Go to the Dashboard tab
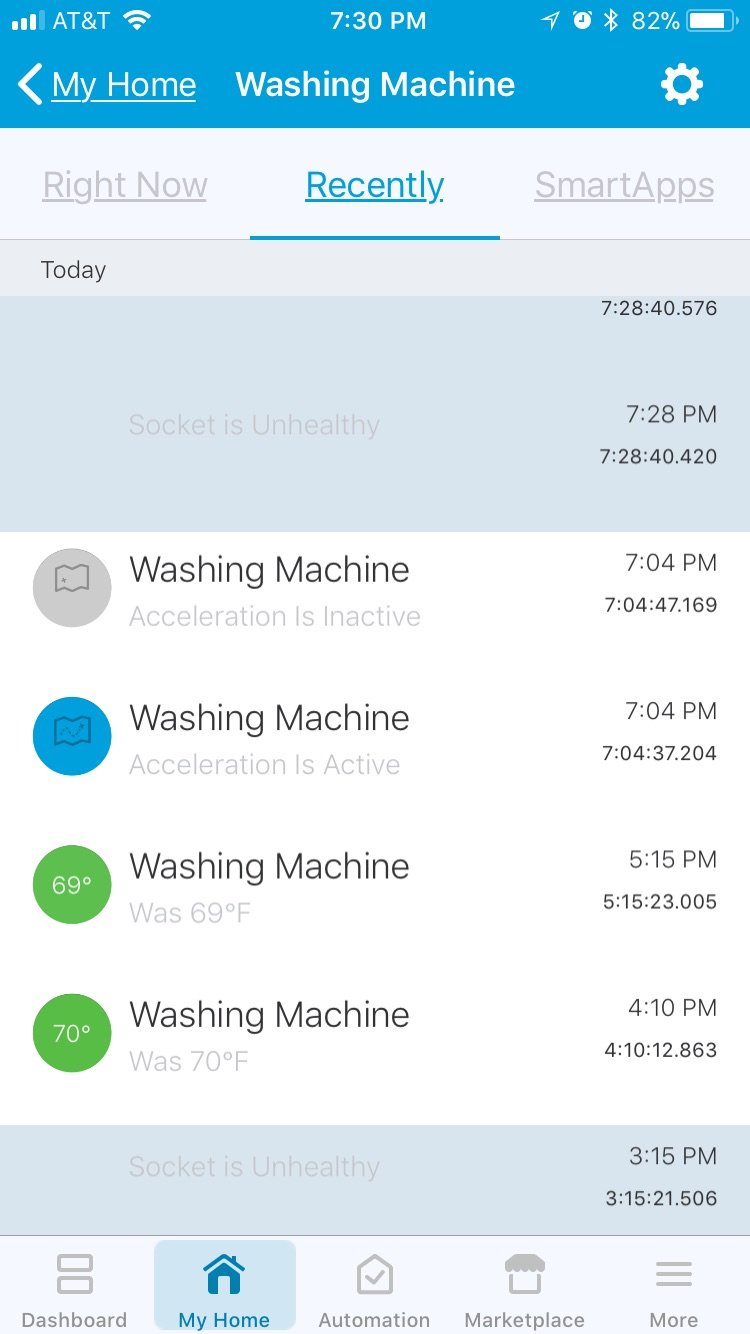This screenshot has height=1334, width=750. tap(74, 1289)
